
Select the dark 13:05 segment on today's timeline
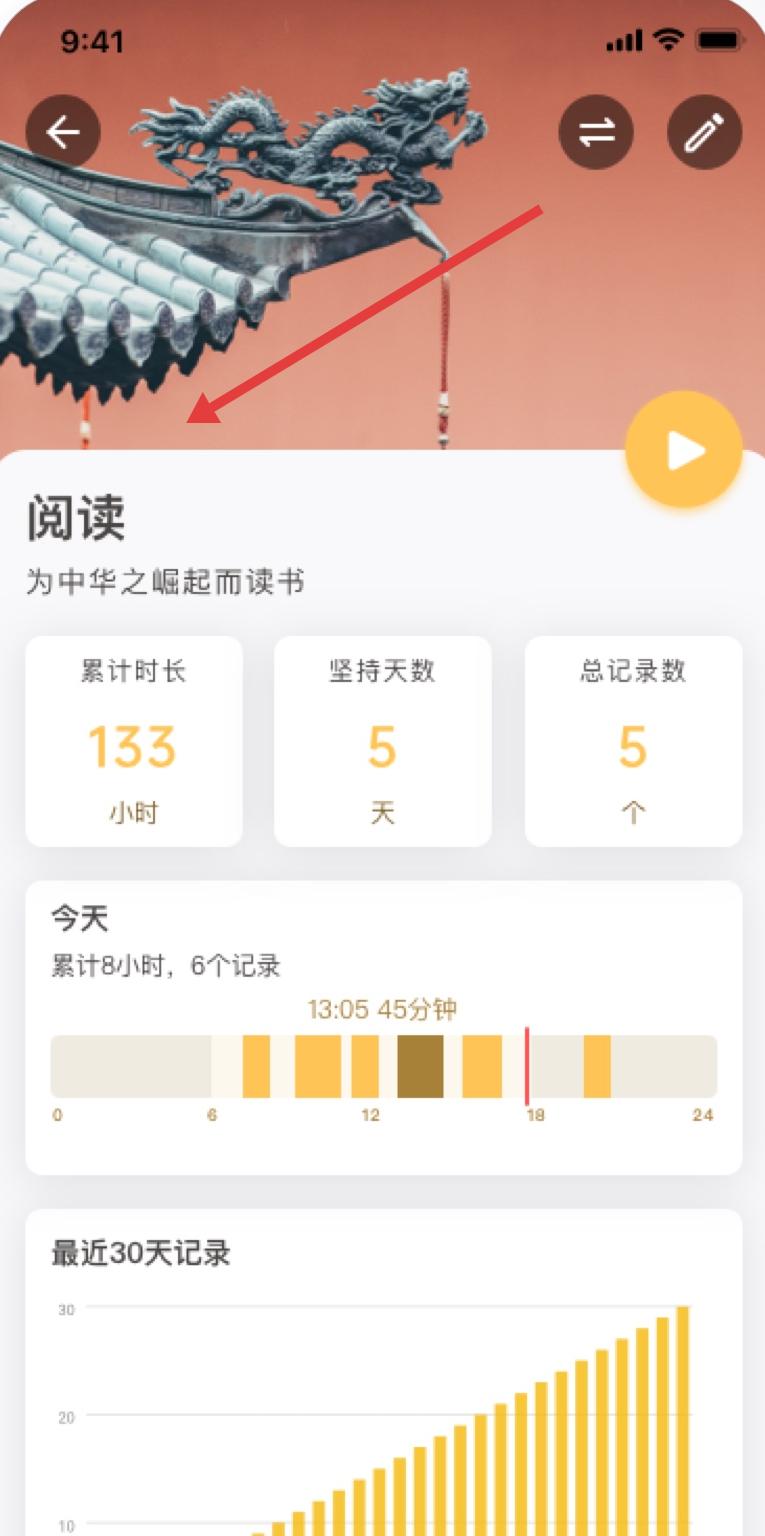point(420,1066)
